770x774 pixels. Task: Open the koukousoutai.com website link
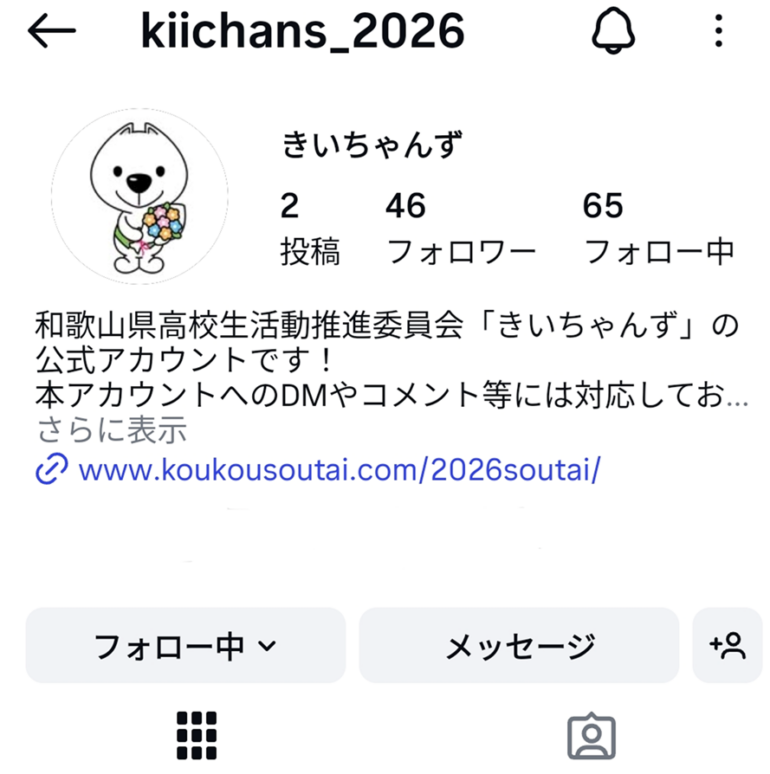[338, 469]
